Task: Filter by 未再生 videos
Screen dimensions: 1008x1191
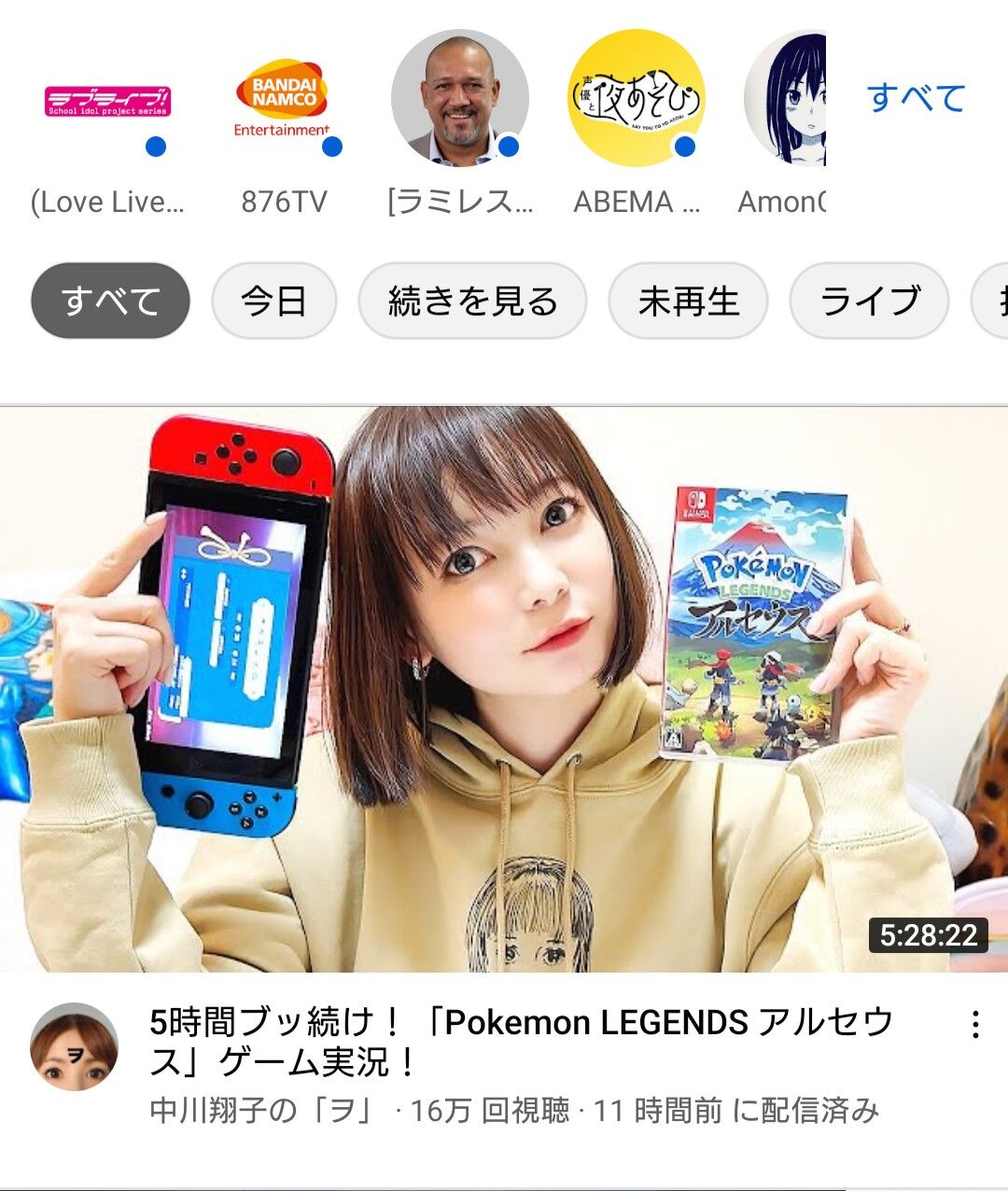Action: (688, 301)
